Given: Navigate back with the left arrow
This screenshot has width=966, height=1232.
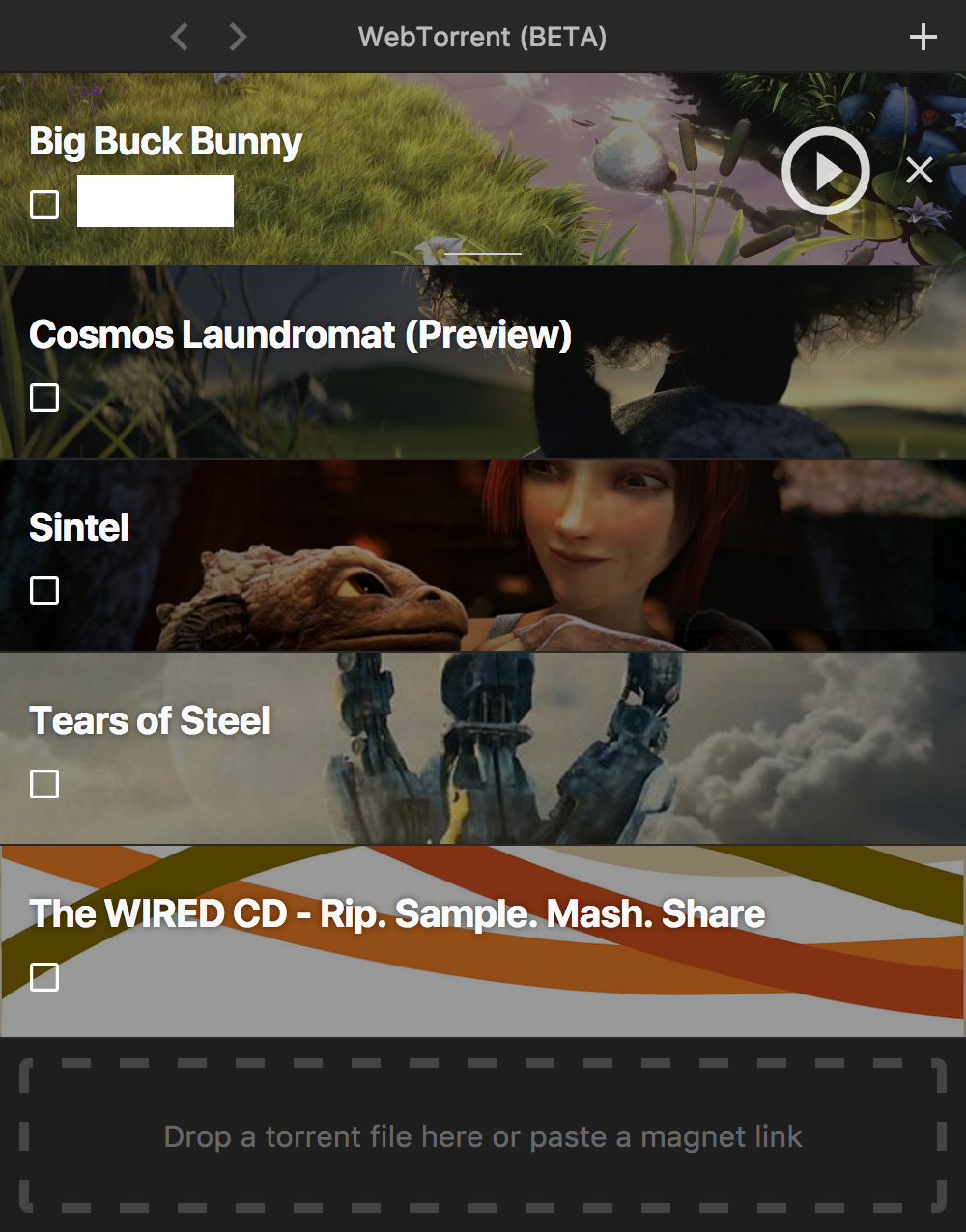Looking at the screenshot, I should (179, 37).
